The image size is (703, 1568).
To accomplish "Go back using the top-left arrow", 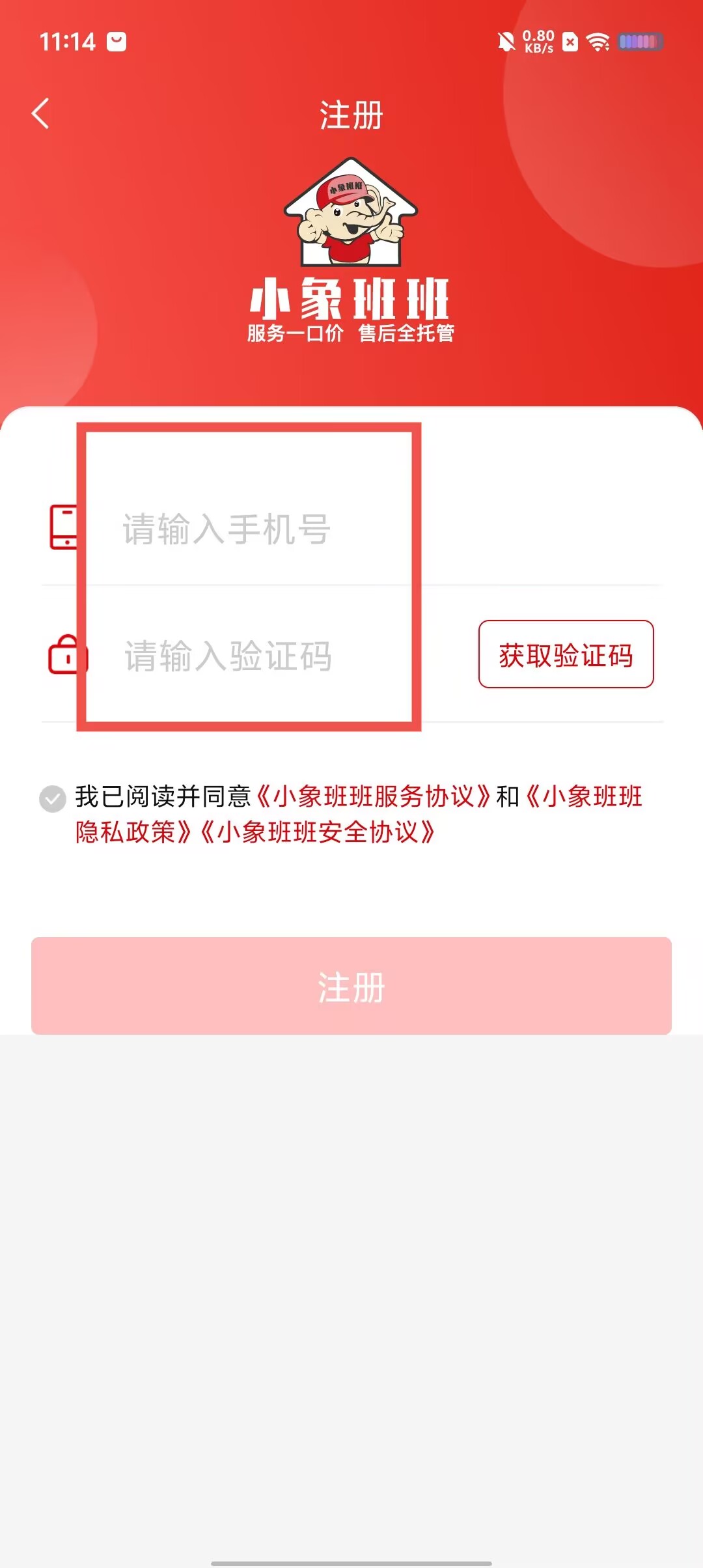I will coord(40,114).
